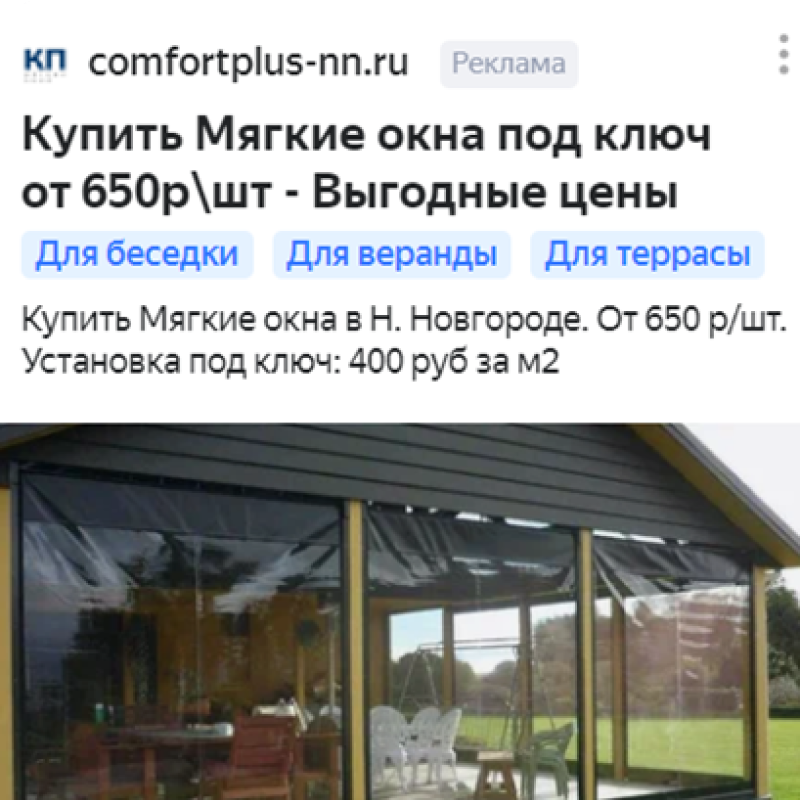
Task: Select the Для веранды chip
Action: [x=392, y=254]
